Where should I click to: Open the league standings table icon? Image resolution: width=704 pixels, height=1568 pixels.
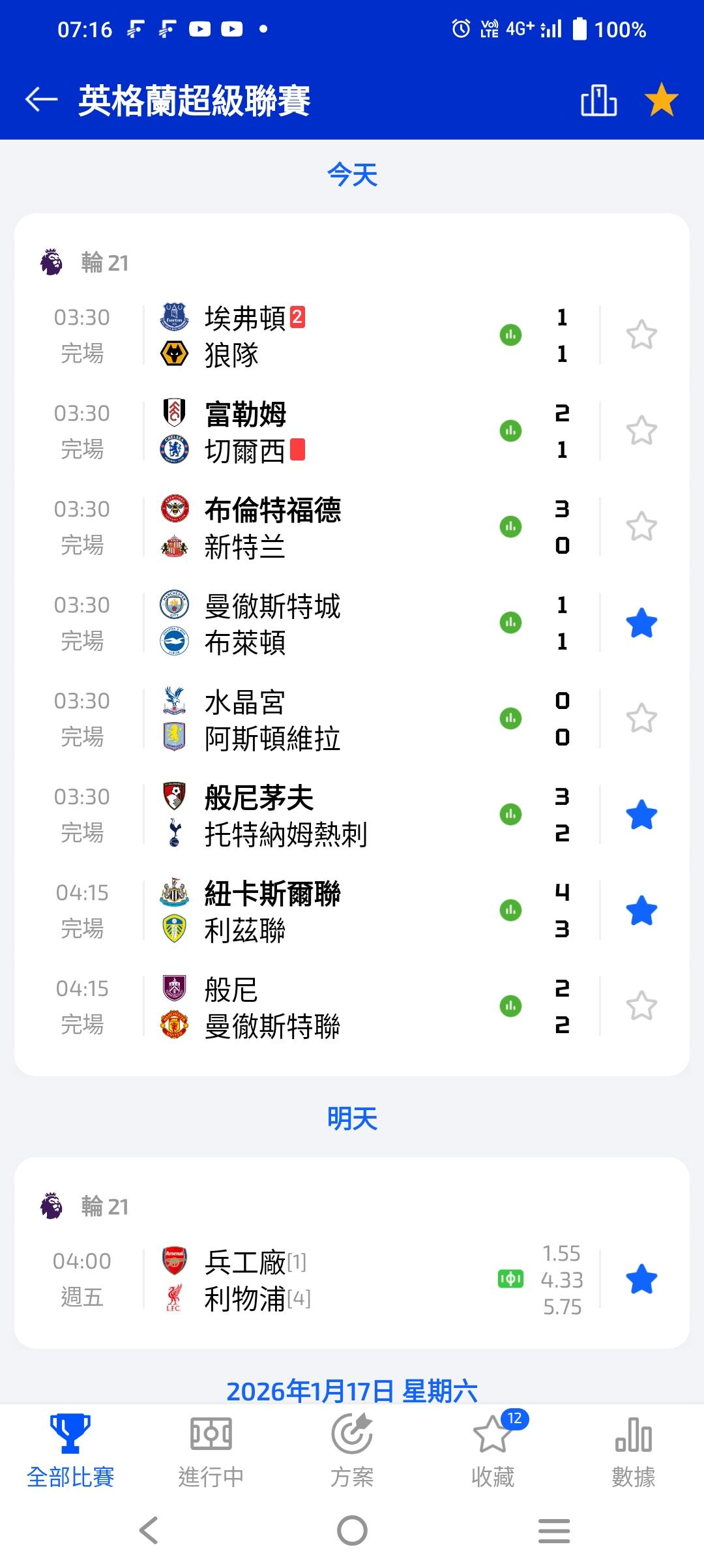click(x=598, y=100)
